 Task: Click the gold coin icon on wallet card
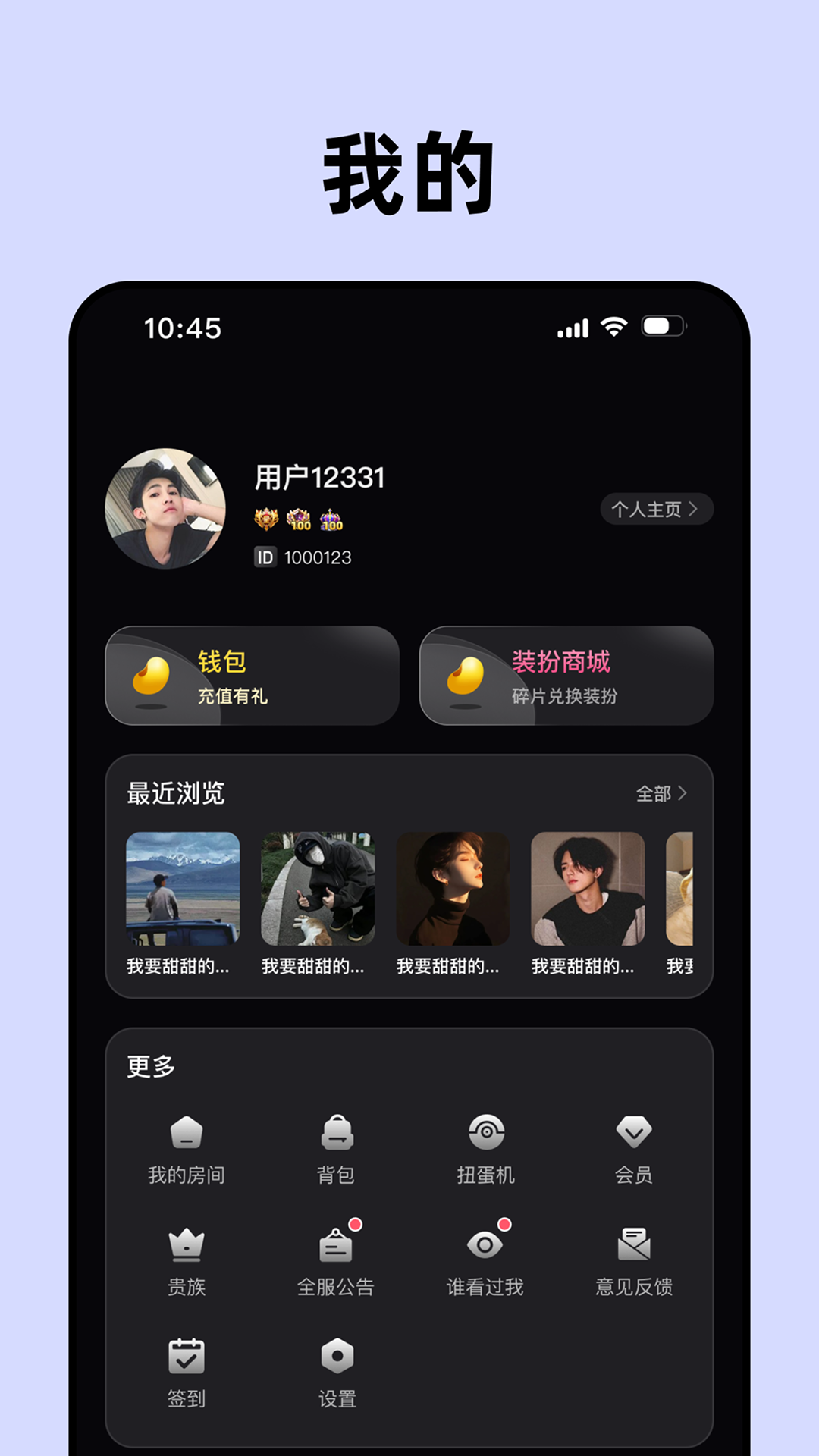pyautogui.click(x=152, y=674)
